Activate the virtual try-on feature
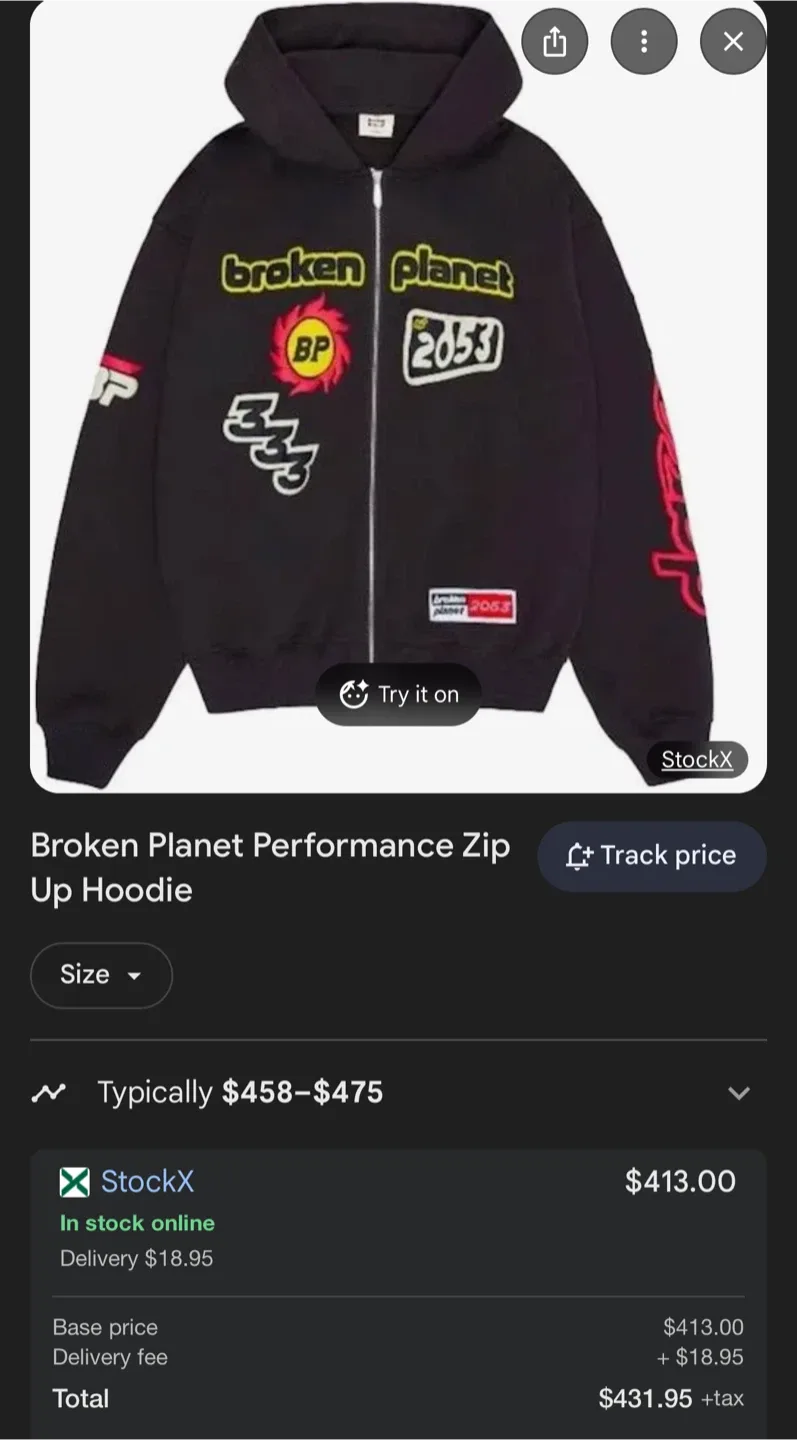797x1440 pixels. coord(397,693)
